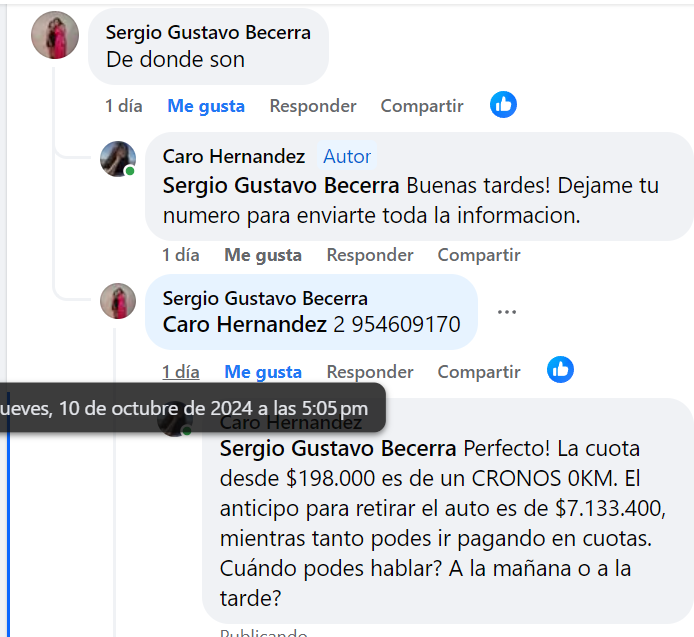The height and width of the screenshot is (637, 694).
Task: Open Caro Hernandez's profile from her name
Action: tap(233, 156)
